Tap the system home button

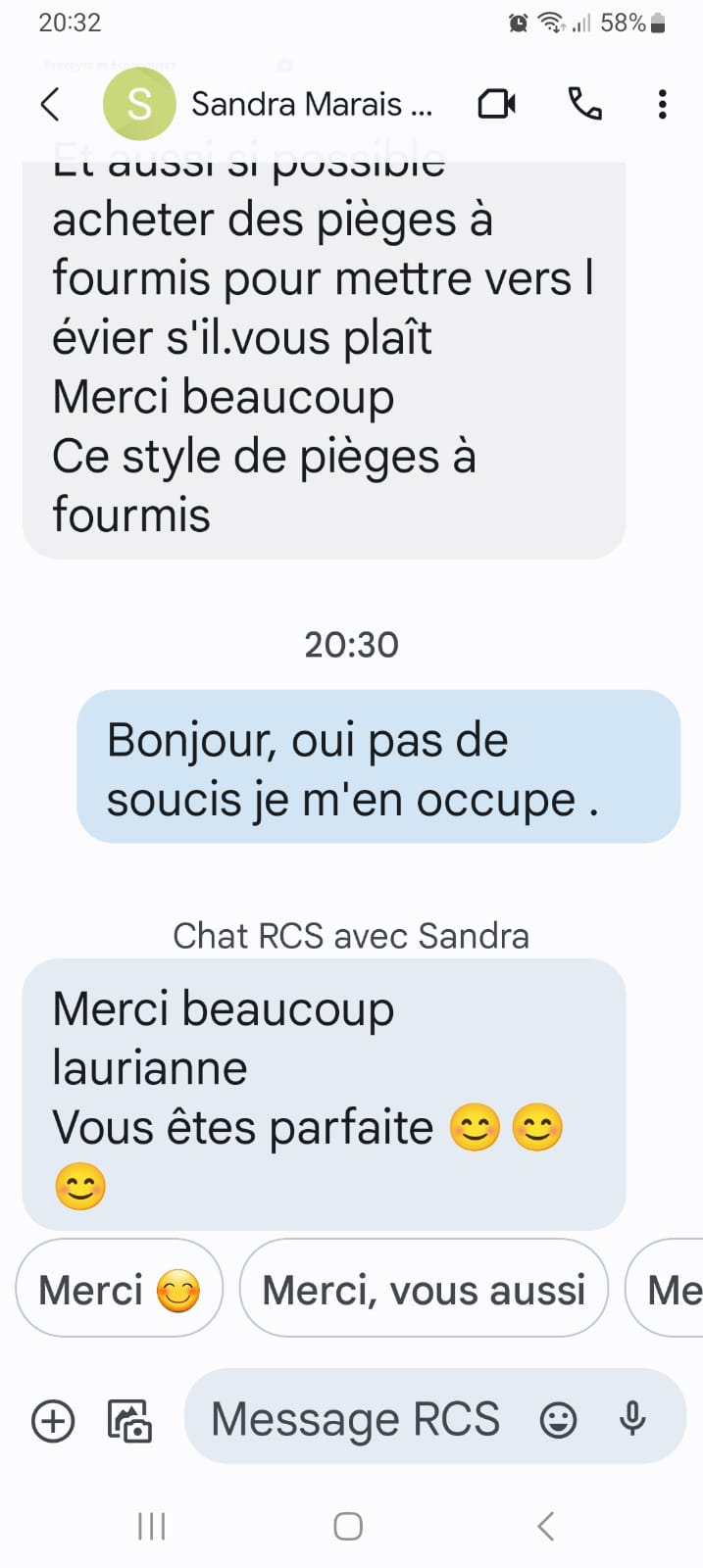coord(348,1526)
